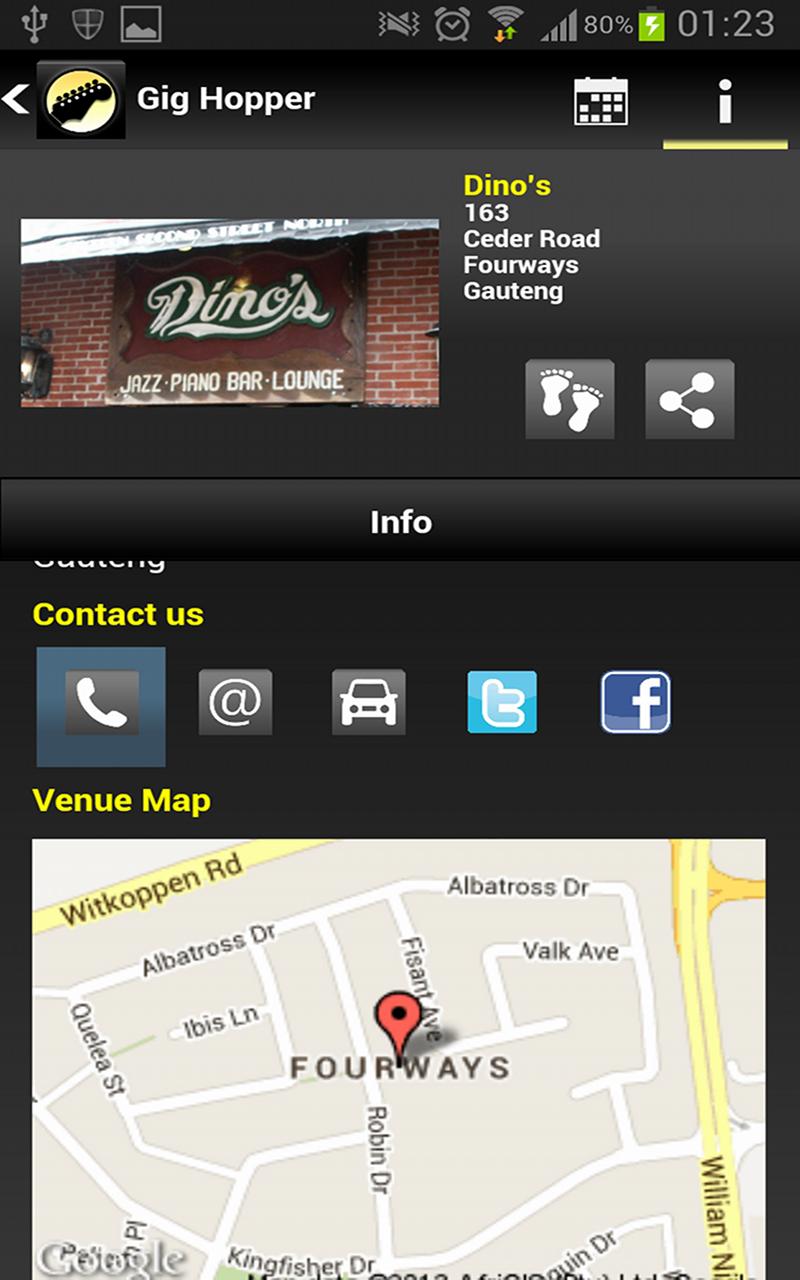Open the venue's Twitter page

(x=502, y=702)
